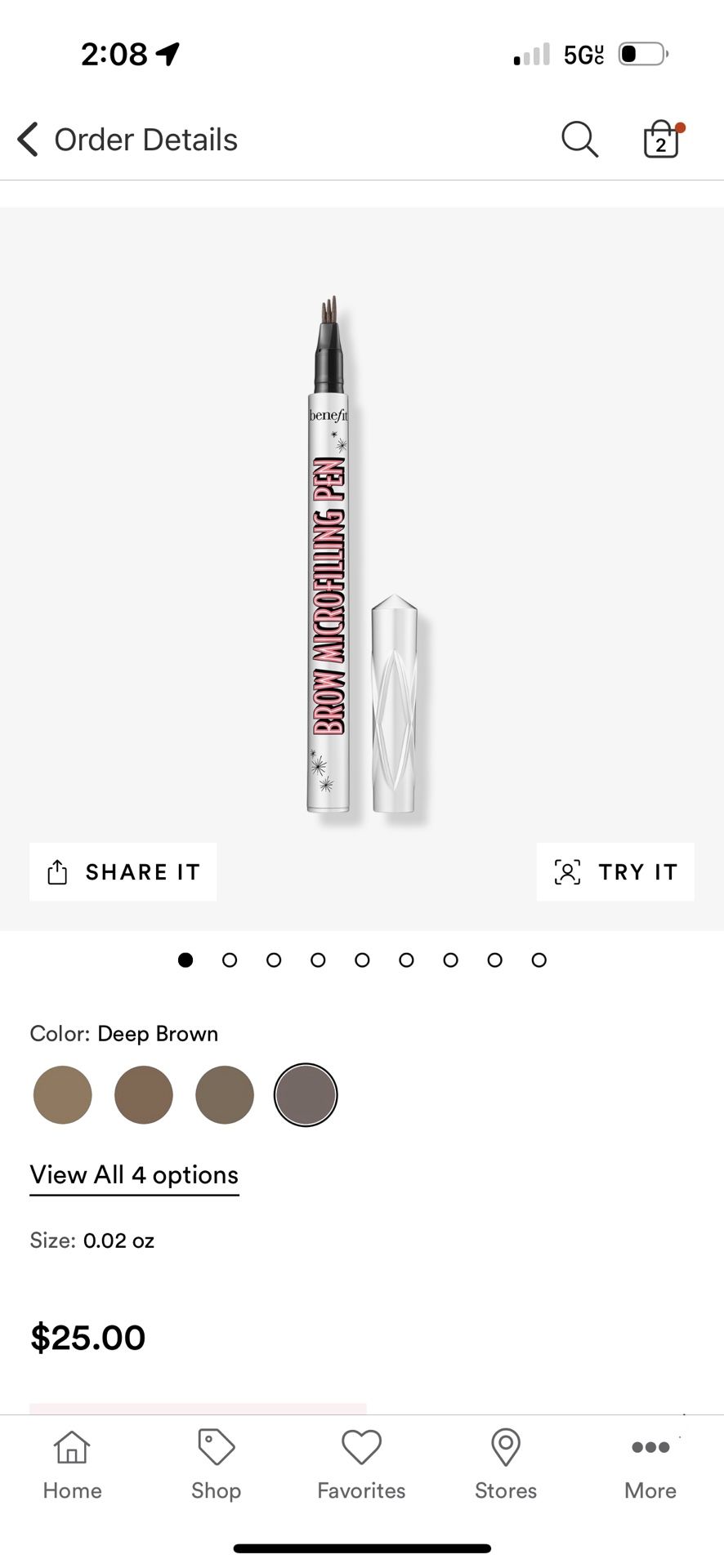
Task: Tap the camera icon inside Try It
Action: click(x=566, y=871)
